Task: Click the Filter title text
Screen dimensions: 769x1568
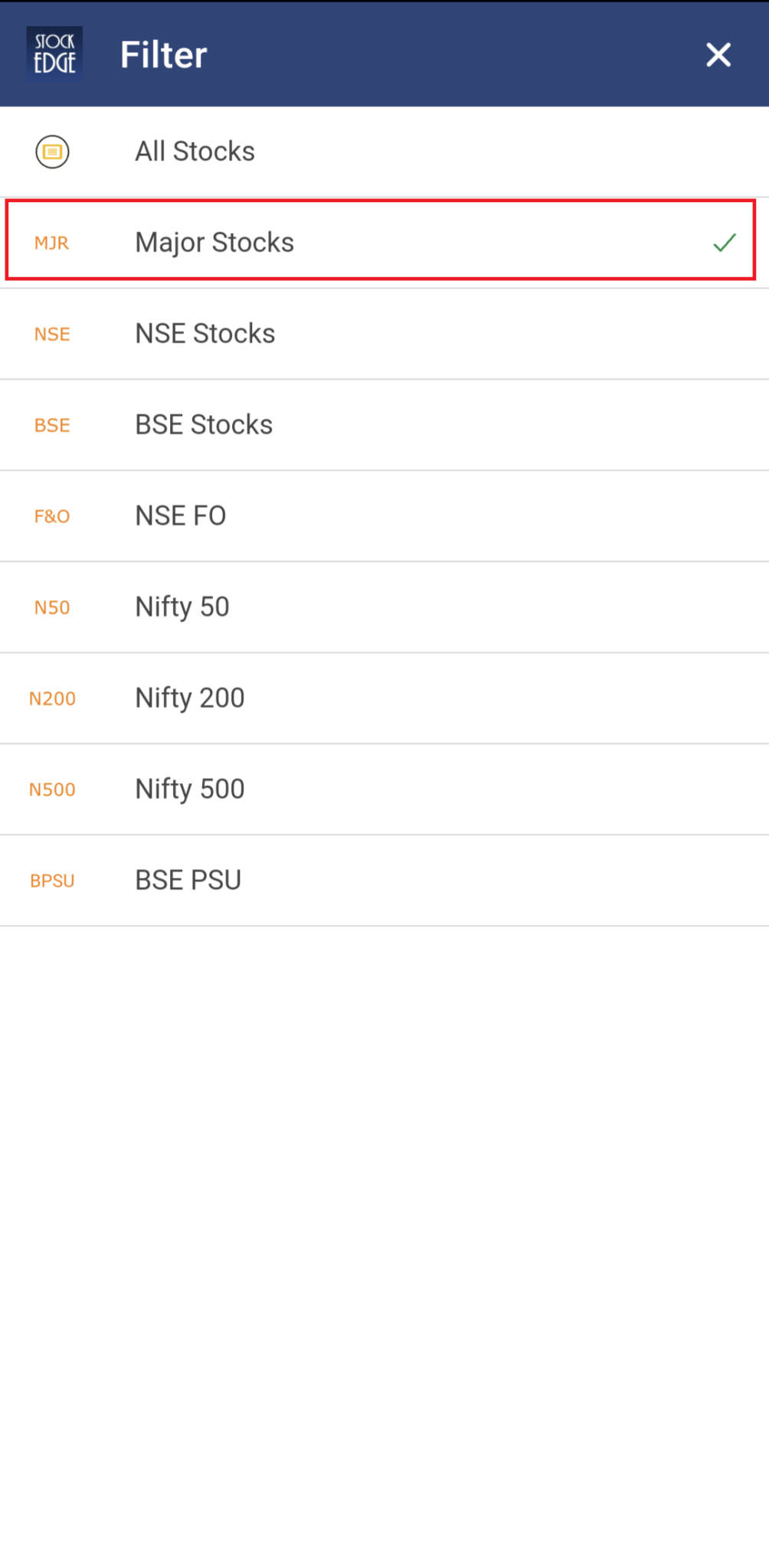Action: coord(162,54)
